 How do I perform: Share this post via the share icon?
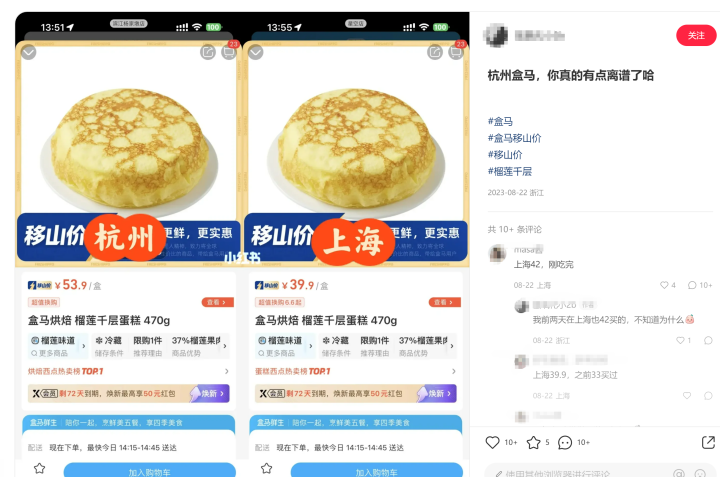coord(708,442)
